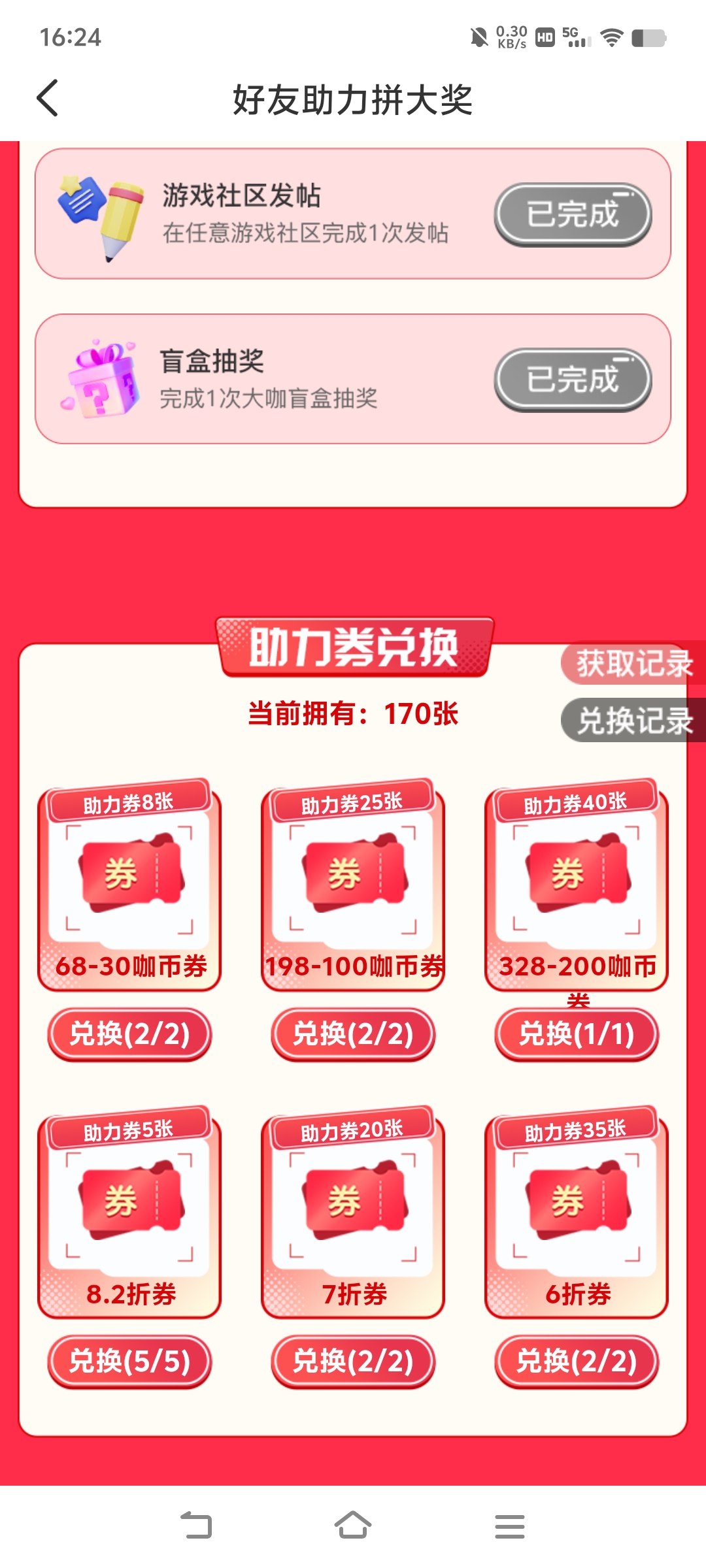The image size is (706, 1568).
Task: Redeem the 198-100咖币券 coupon
Action: 353,1034
